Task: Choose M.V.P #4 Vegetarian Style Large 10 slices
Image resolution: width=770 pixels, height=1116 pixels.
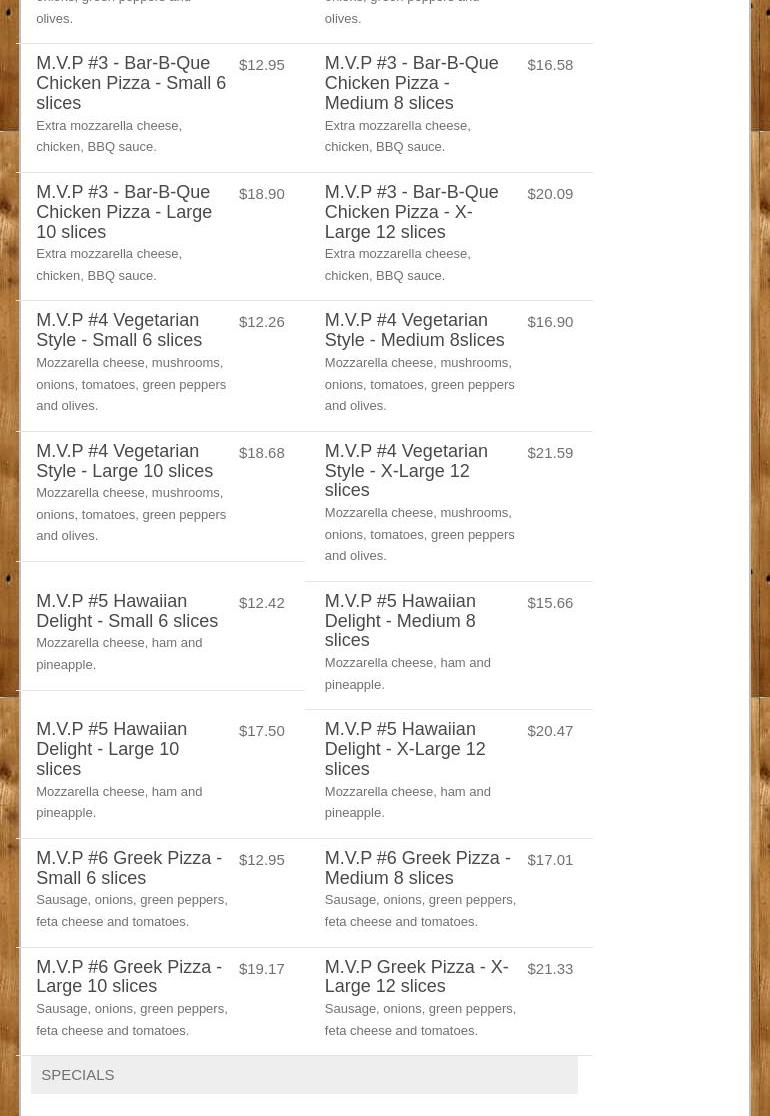Action: [124, 461]
